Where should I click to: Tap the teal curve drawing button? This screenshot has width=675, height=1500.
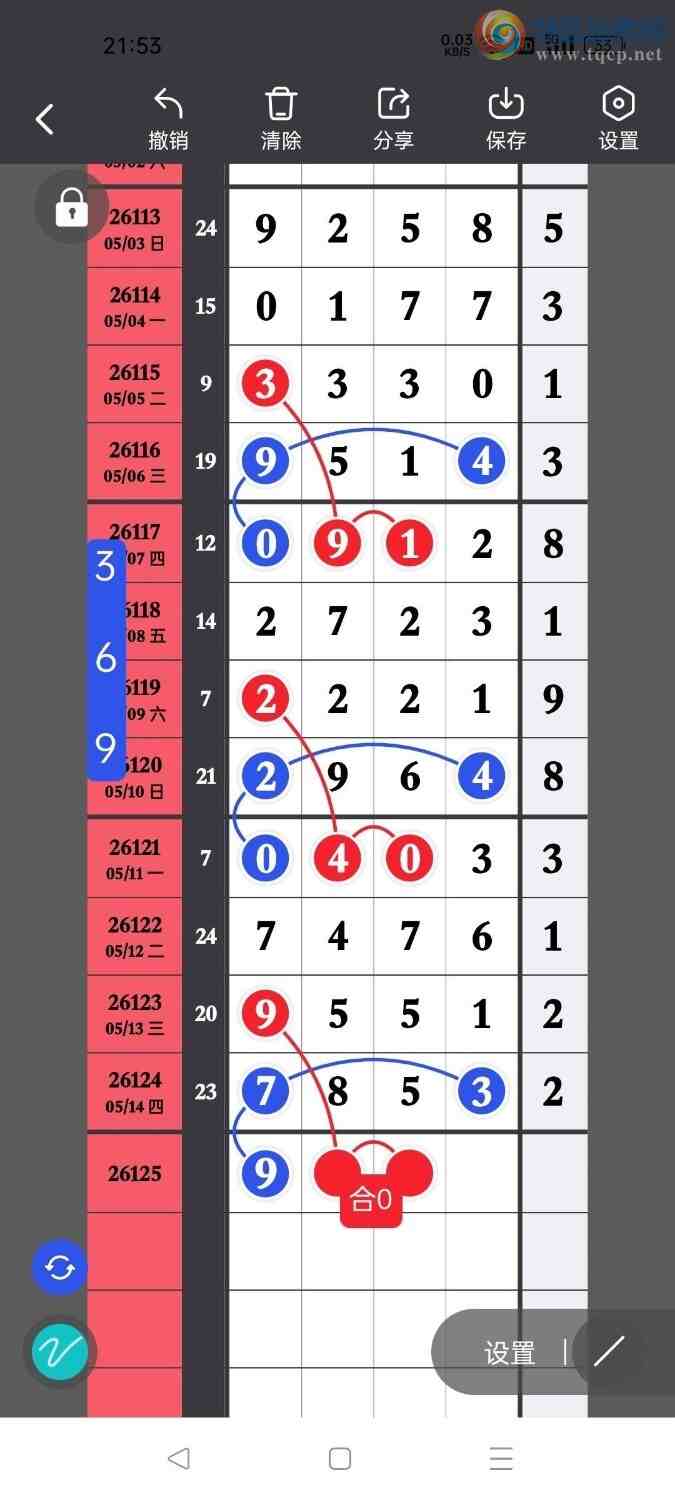(x=60, y=1353)
